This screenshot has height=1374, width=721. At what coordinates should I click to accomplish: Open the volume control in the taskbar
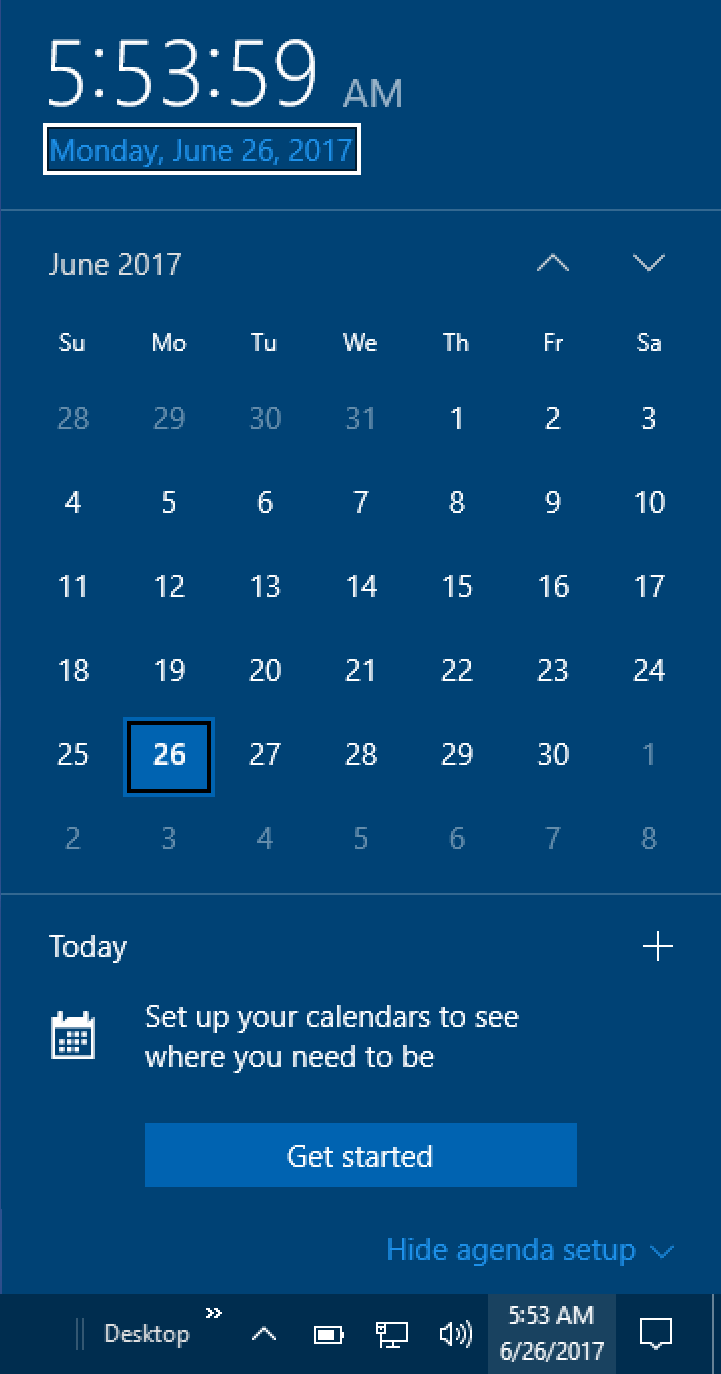455,1334
